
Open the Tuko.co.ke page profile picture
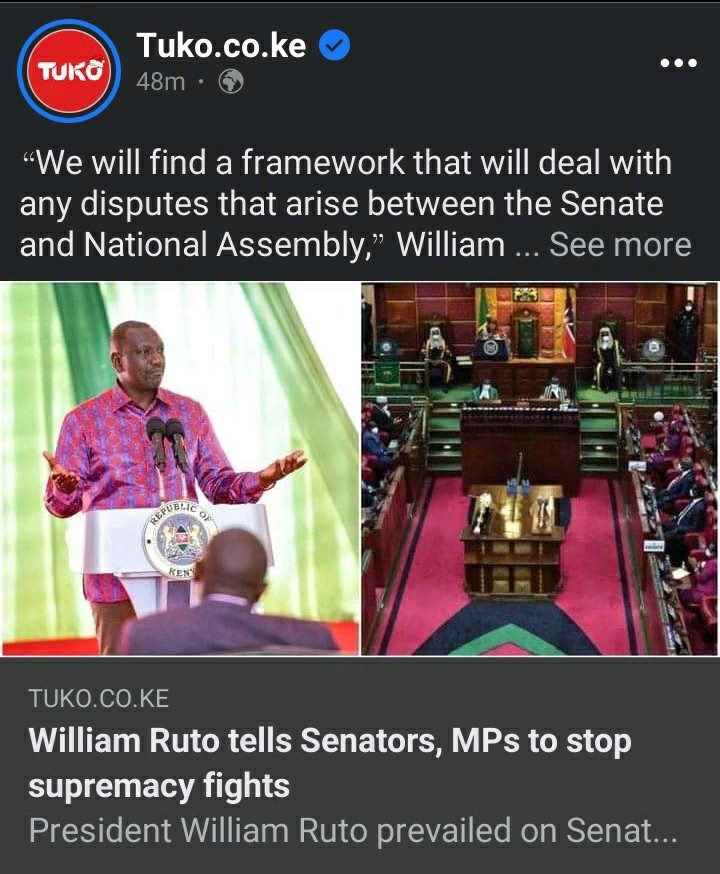pyautogui.click(x=70, y=70)
